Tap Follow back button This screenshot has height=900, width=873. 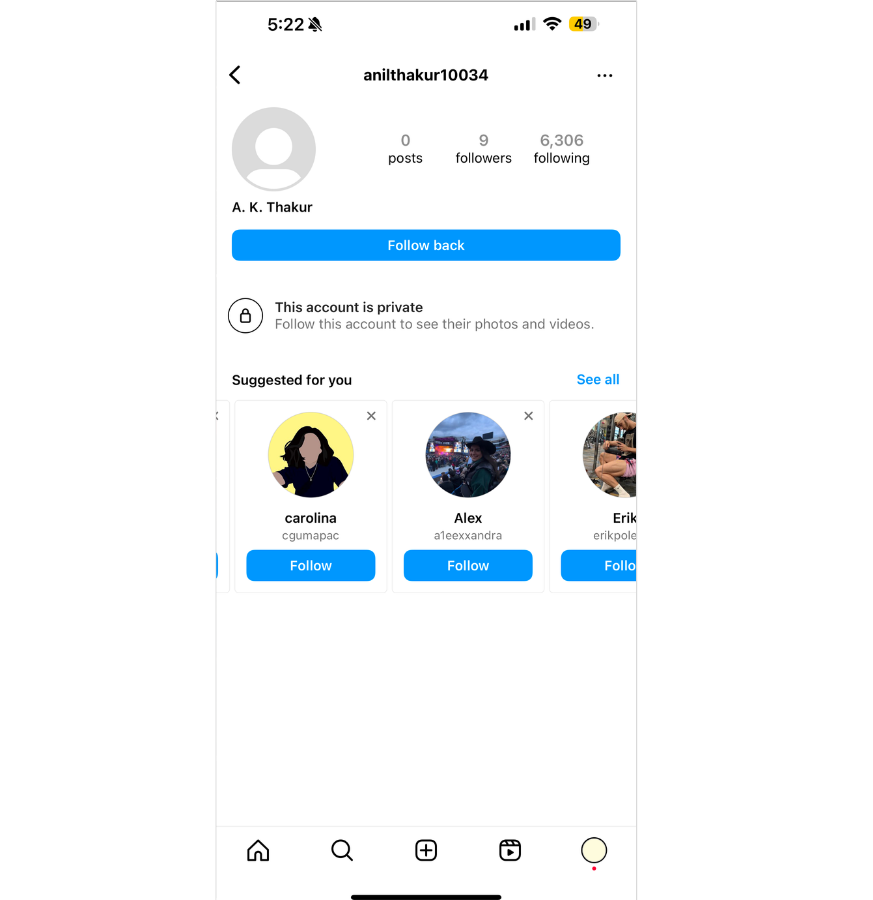426,245
